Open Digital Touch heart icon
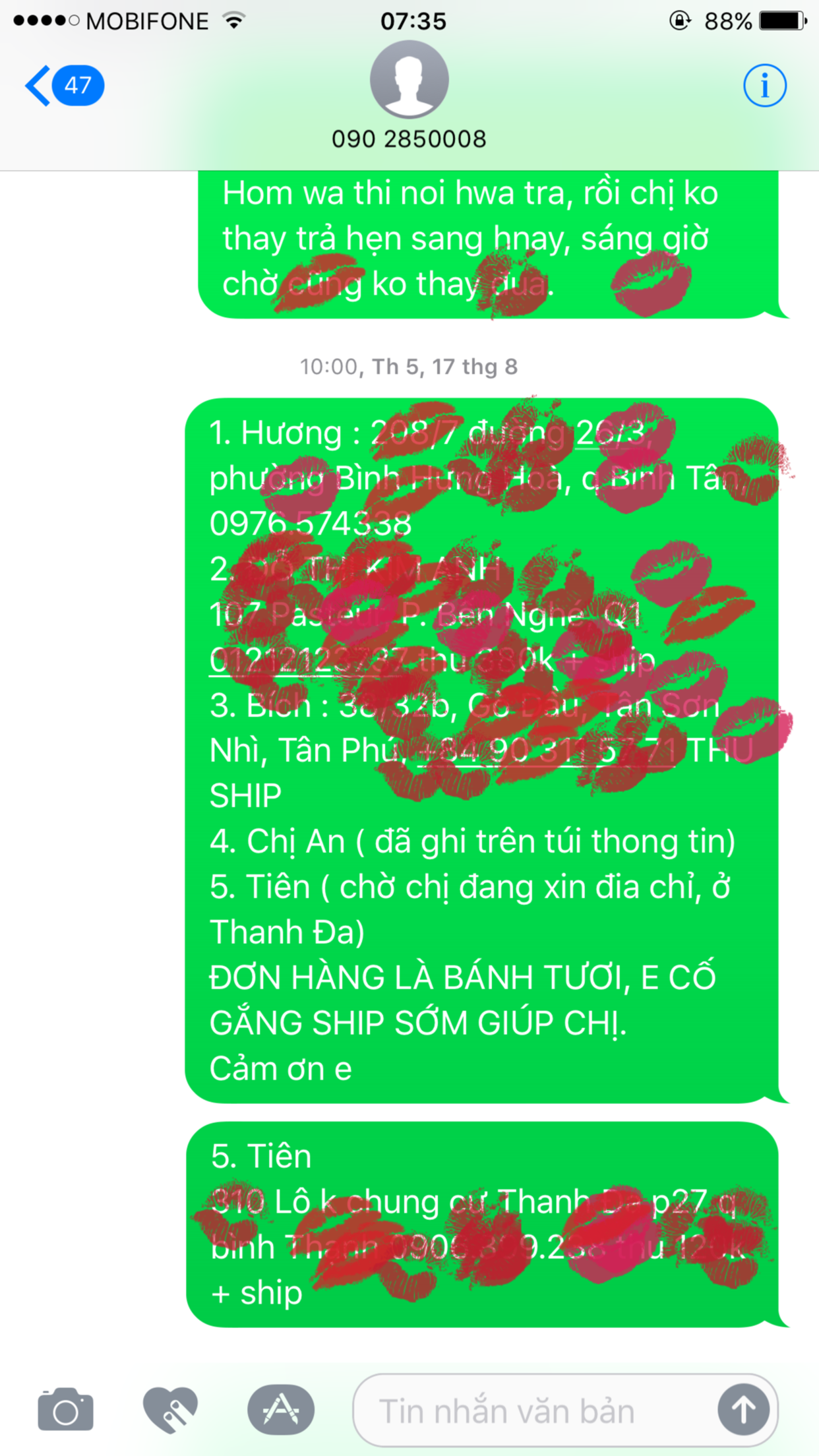 [170, 1410]
